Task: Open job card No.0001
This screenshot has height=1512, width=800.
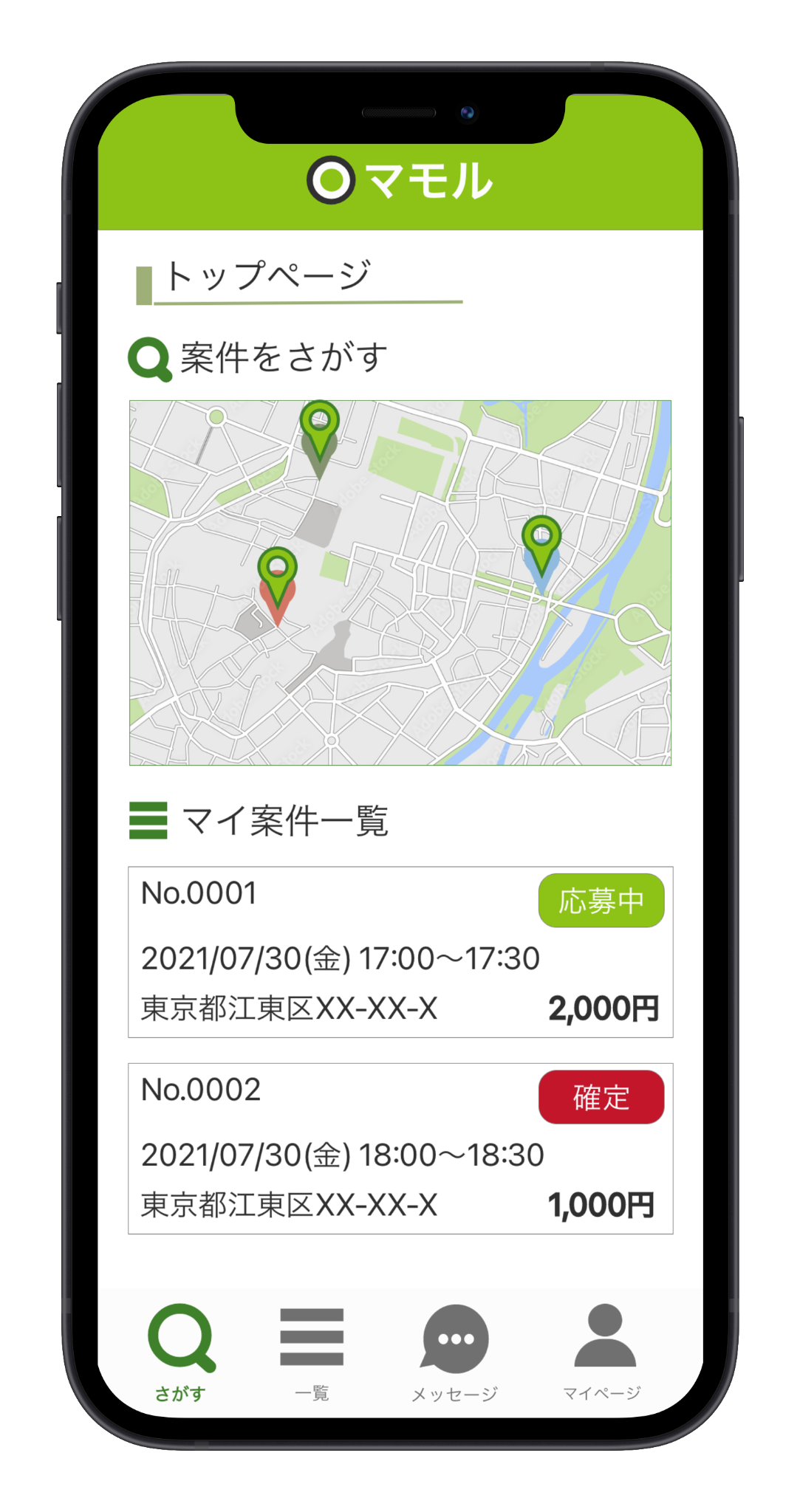Action: coord(400,952)
